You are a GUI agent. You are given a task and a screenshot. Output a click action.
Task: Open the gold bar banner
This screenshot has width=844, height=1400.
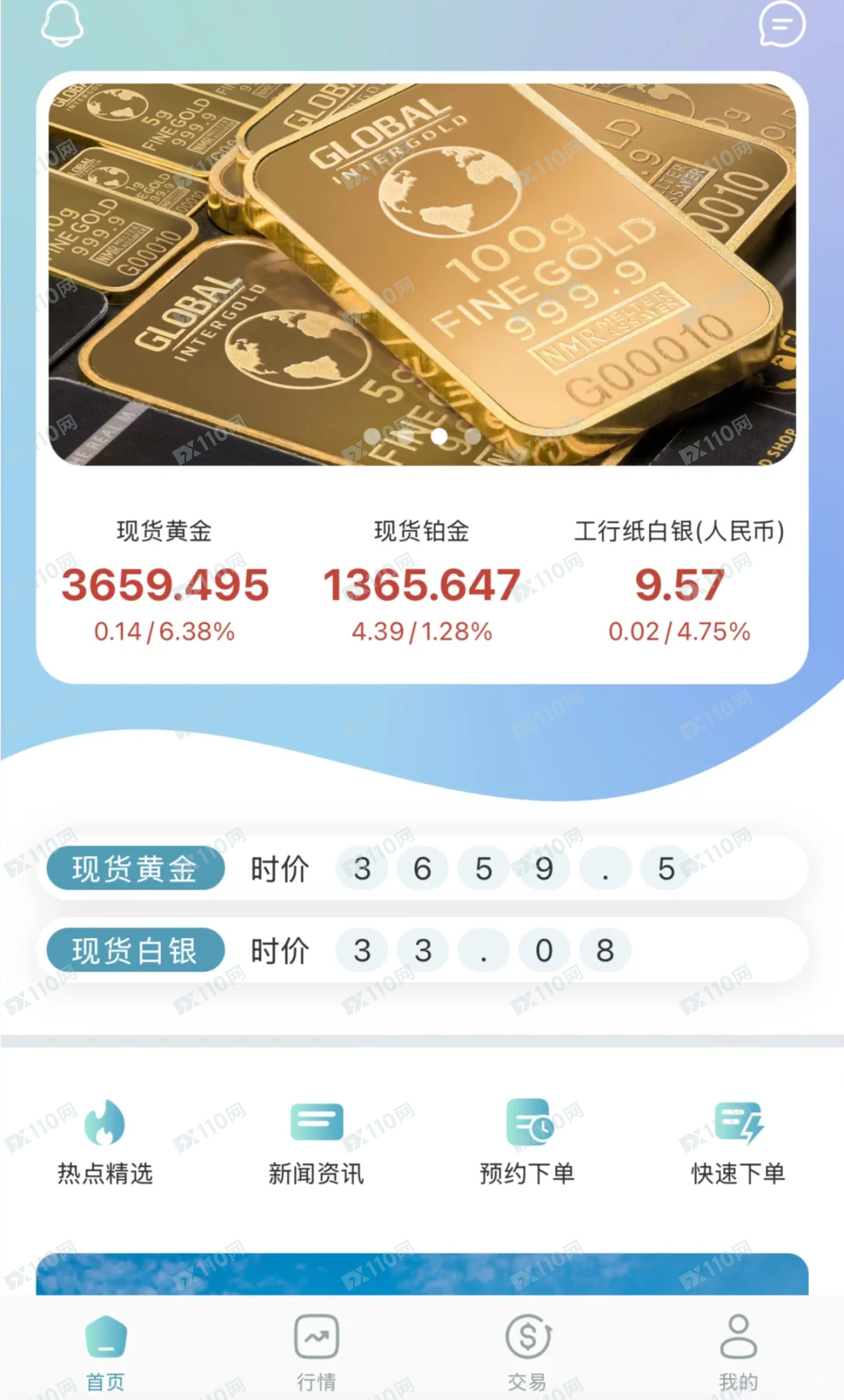422,274
